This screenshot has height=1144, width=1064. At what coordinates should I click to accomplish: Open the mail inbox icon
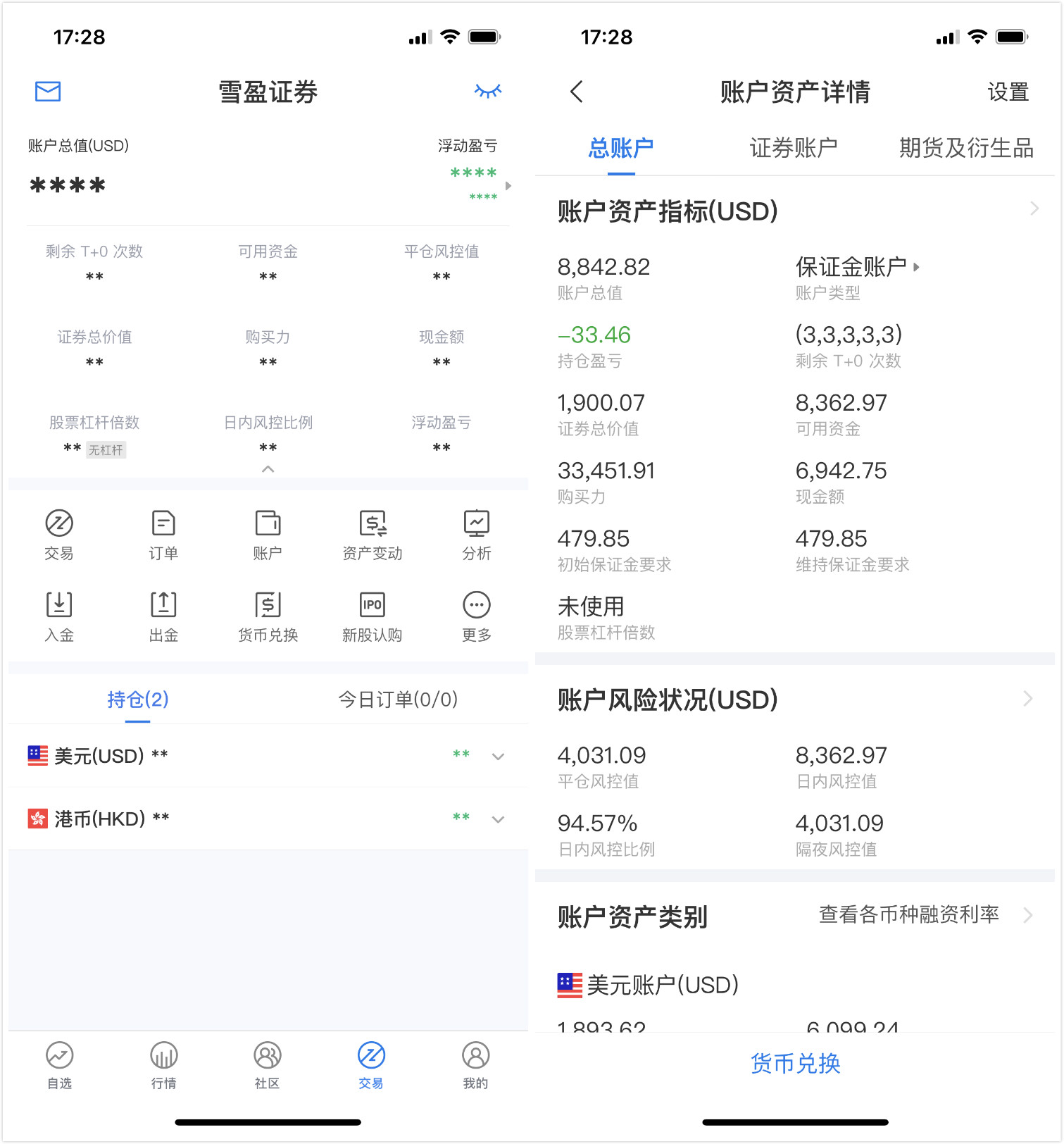pyautogui.click(x=47, y=91)
